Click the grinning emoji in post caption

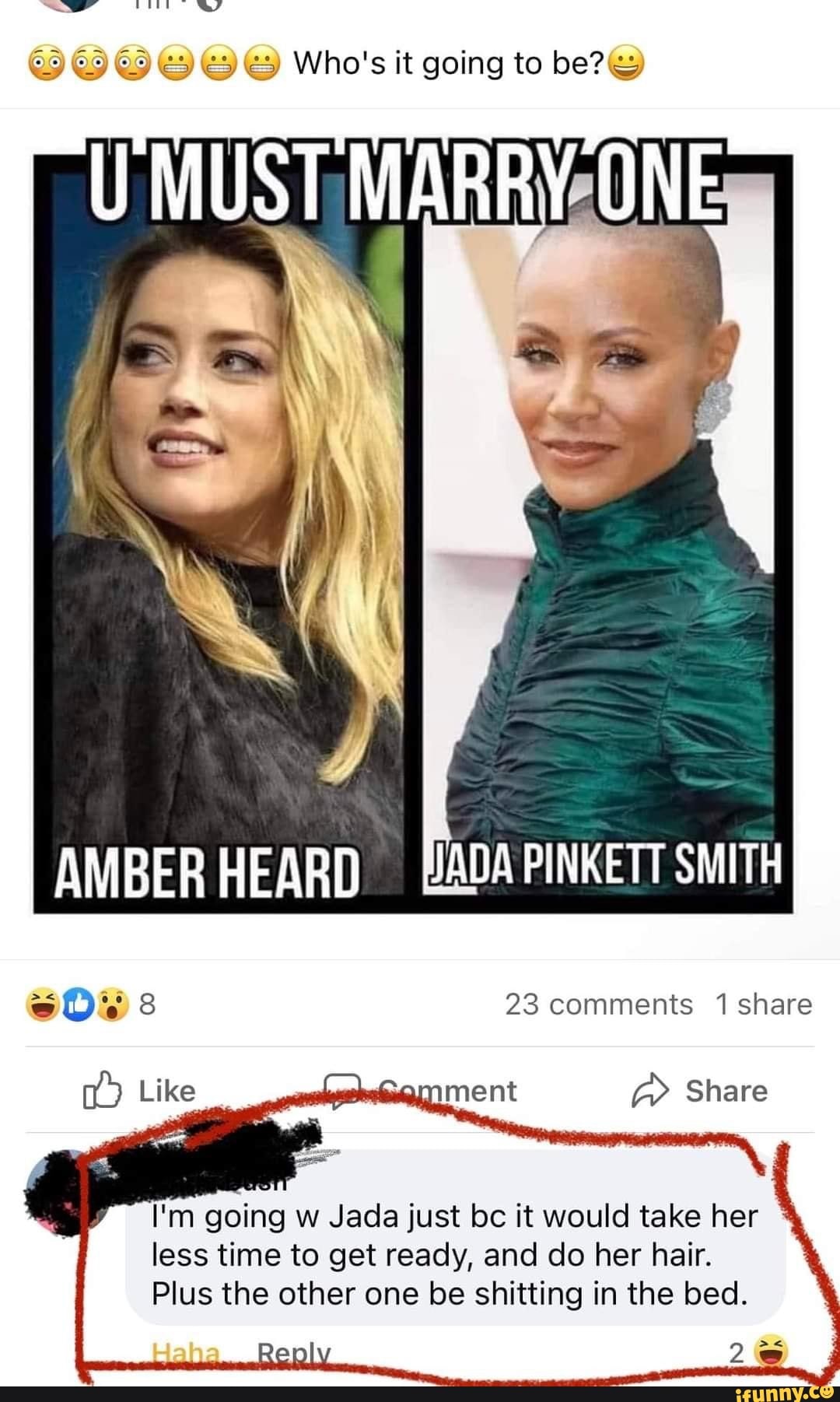coord(628,65)
